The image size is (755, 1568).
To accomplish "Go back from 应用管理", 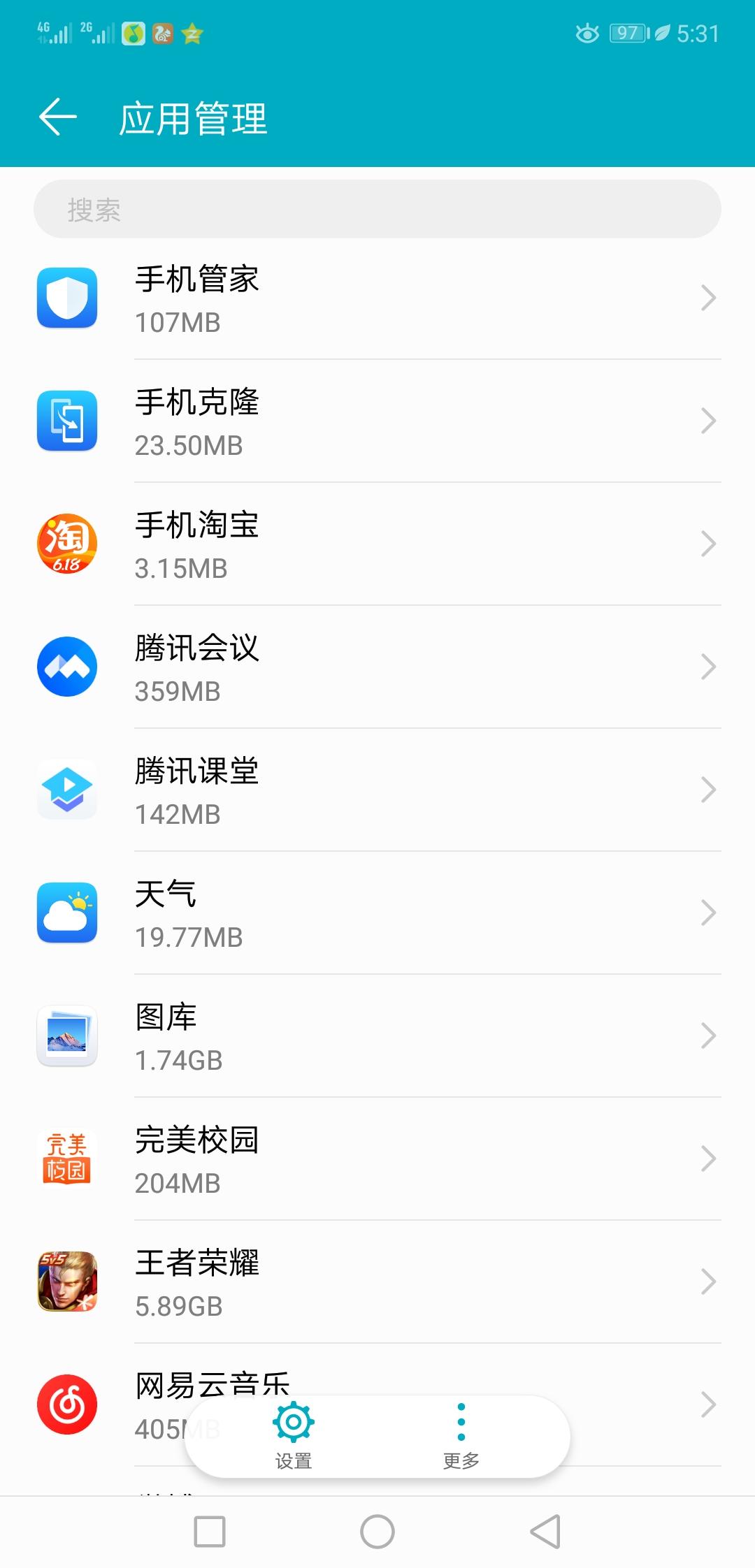I will (x=58, y=117).
